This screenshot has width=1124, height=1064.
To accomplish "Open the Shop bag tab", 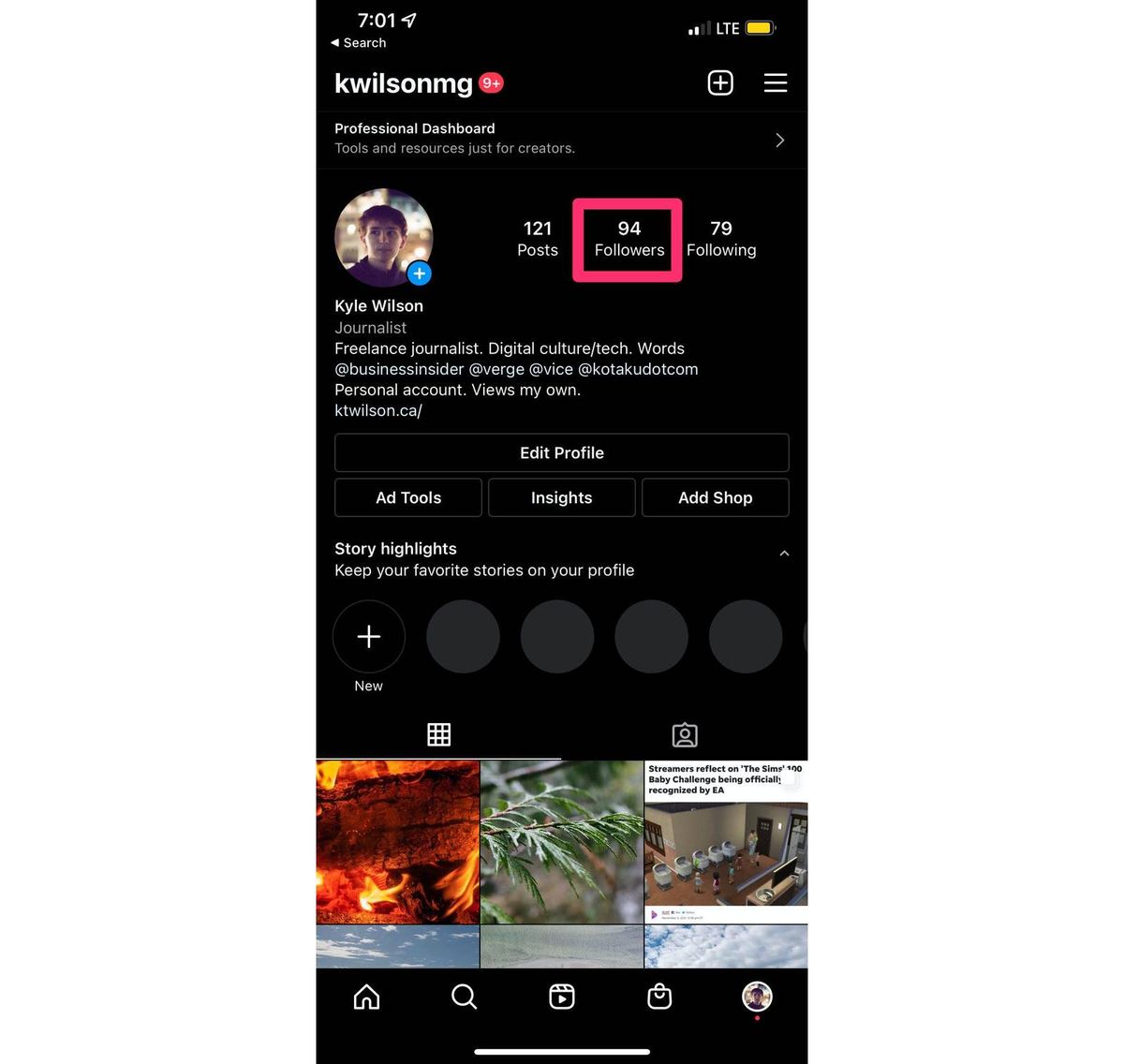I will coord(659,997).
